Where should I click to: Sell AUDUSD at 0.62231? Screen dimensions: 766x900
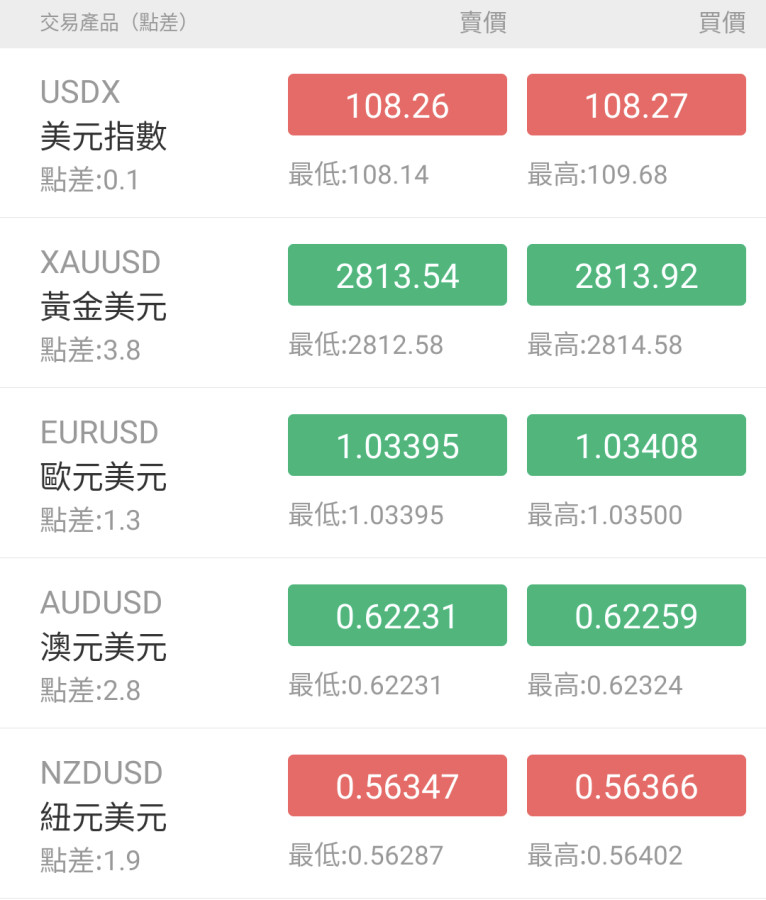[x=397, y=615]
